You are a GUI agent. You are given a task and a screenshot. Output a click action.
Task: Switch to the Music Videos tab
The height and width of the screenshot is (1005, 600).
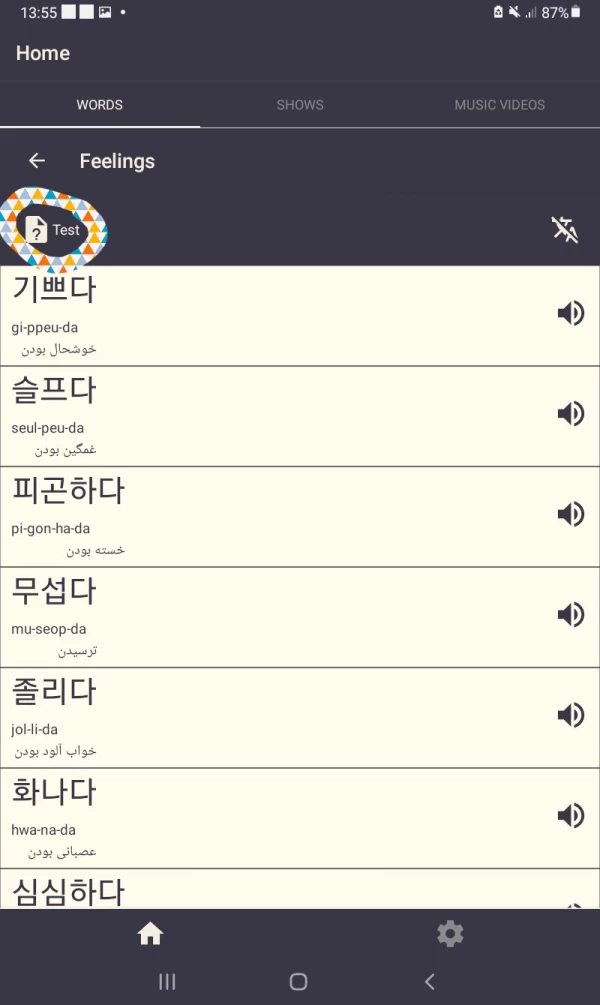coord(499,105)
